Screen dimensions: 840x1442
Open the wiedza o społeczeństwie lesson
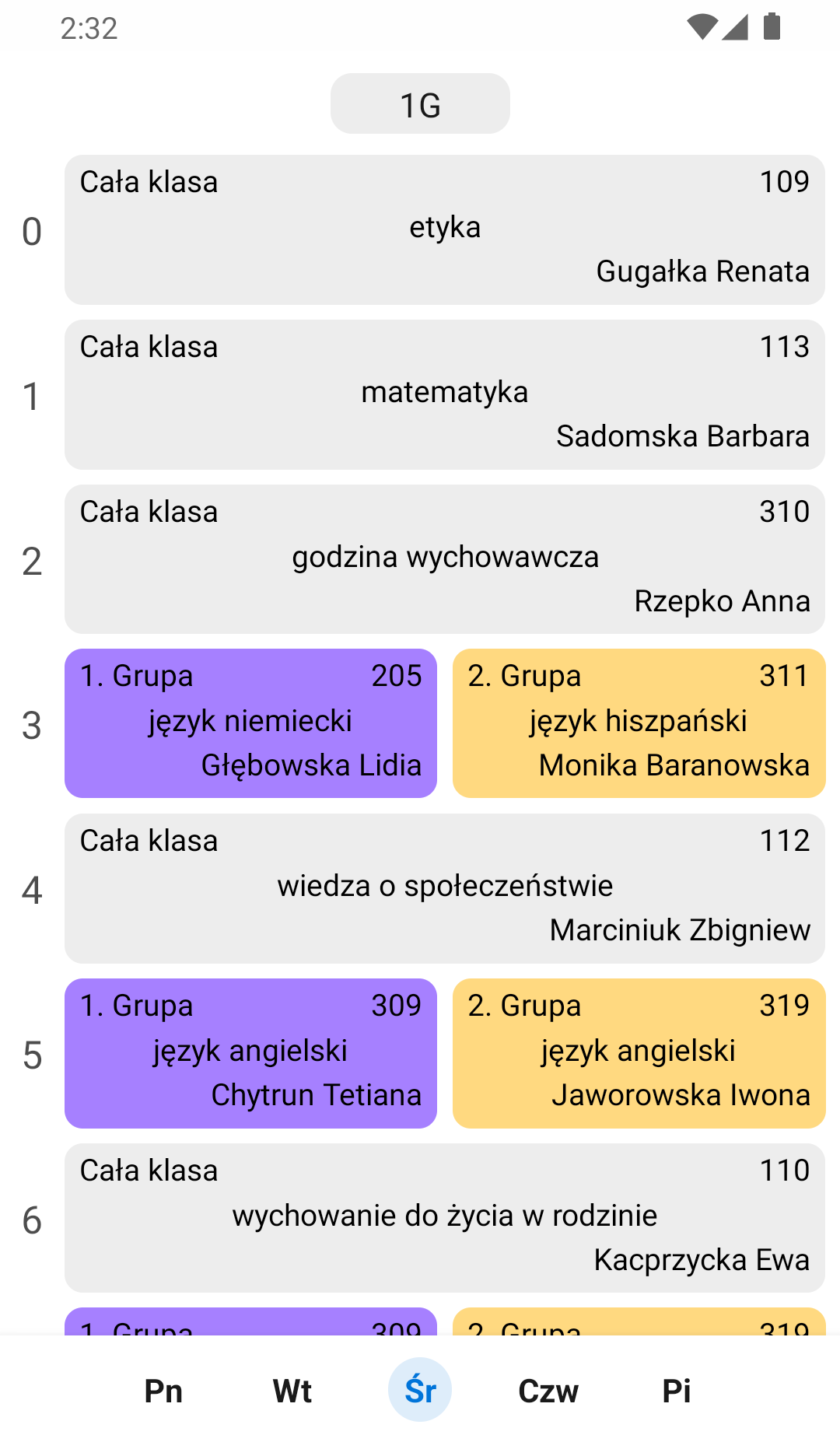click(444, 888)
